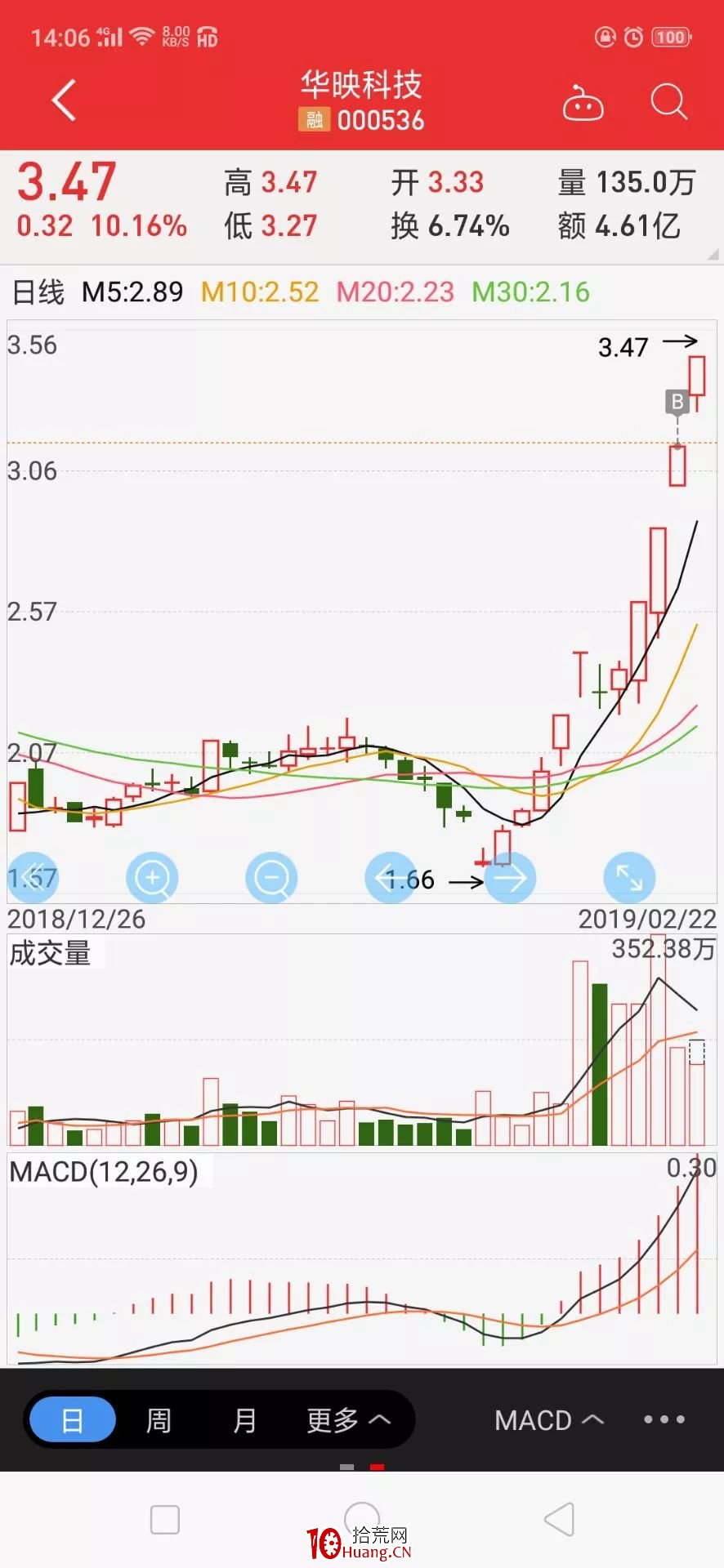
Task: Tap the back arrow to exit the stock page
Action: 64,98
